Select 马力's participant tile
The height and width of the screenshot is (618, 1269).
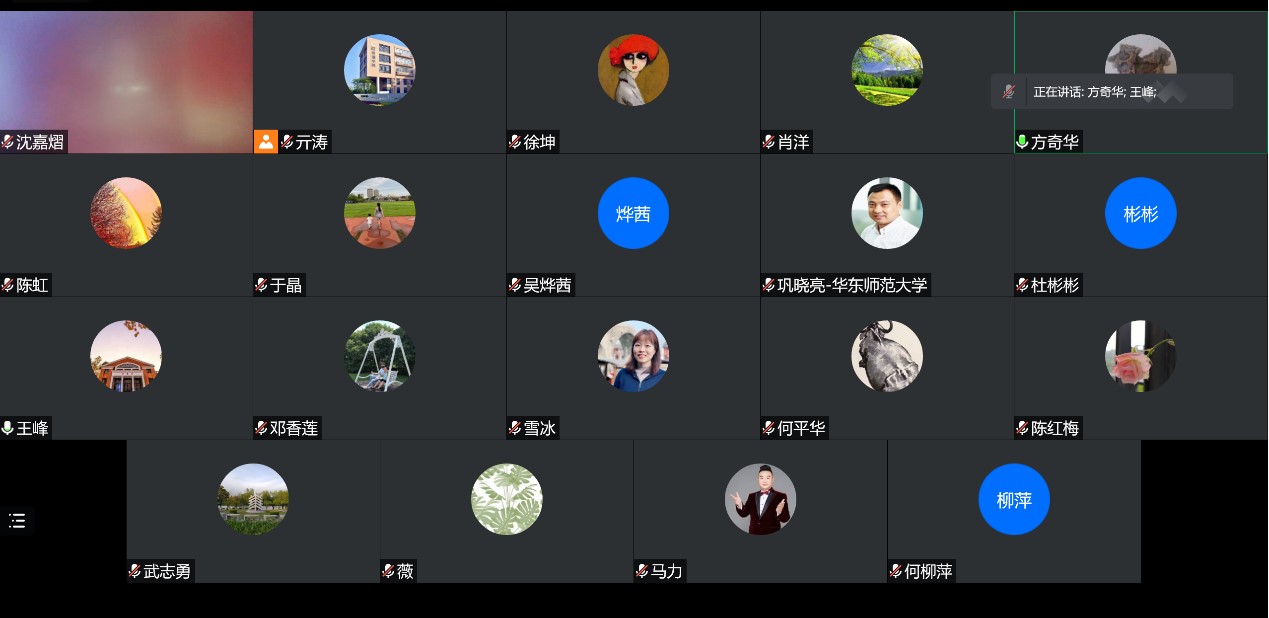pyautogui.click(x=760, y=510)
